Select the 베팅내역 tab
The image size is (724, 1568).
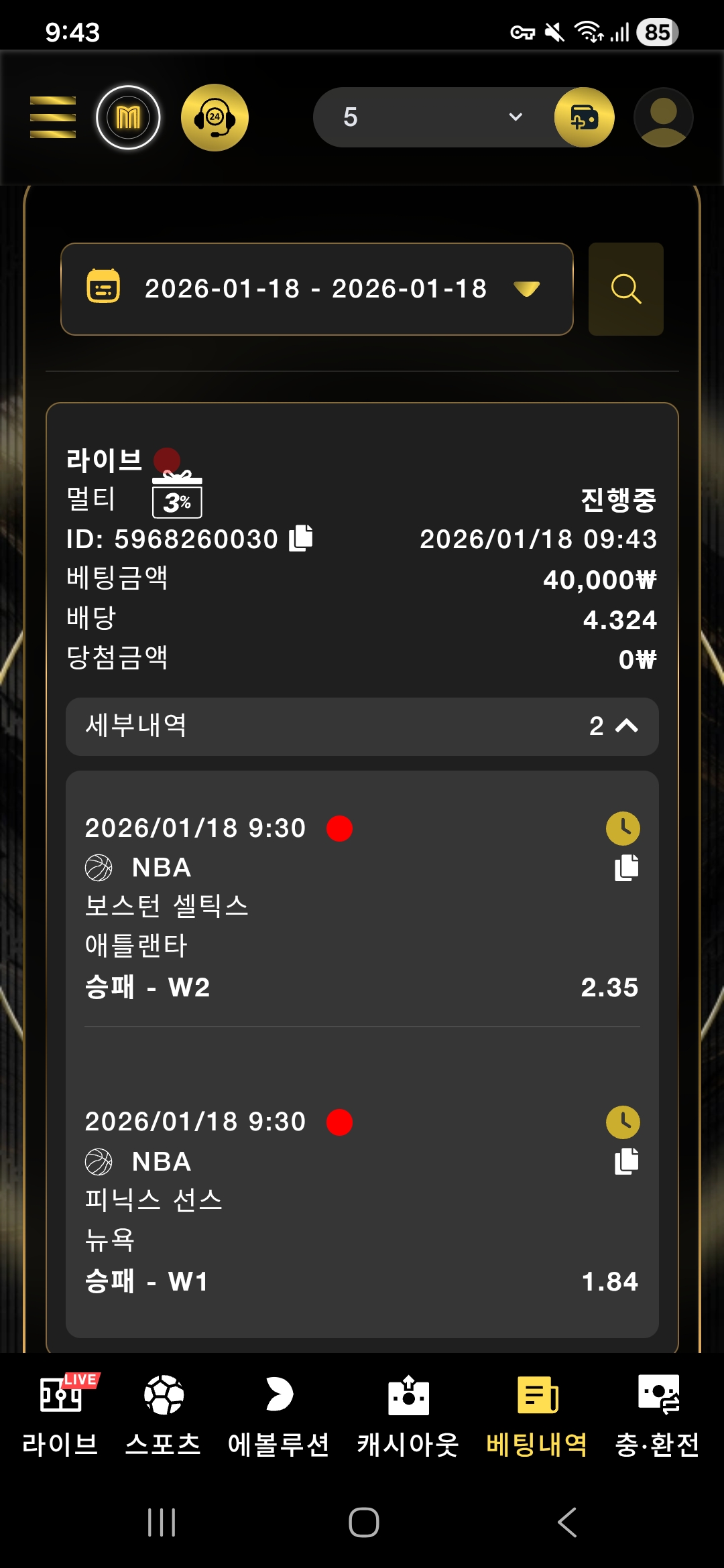pyautogui.click(x=536, y=1414)
